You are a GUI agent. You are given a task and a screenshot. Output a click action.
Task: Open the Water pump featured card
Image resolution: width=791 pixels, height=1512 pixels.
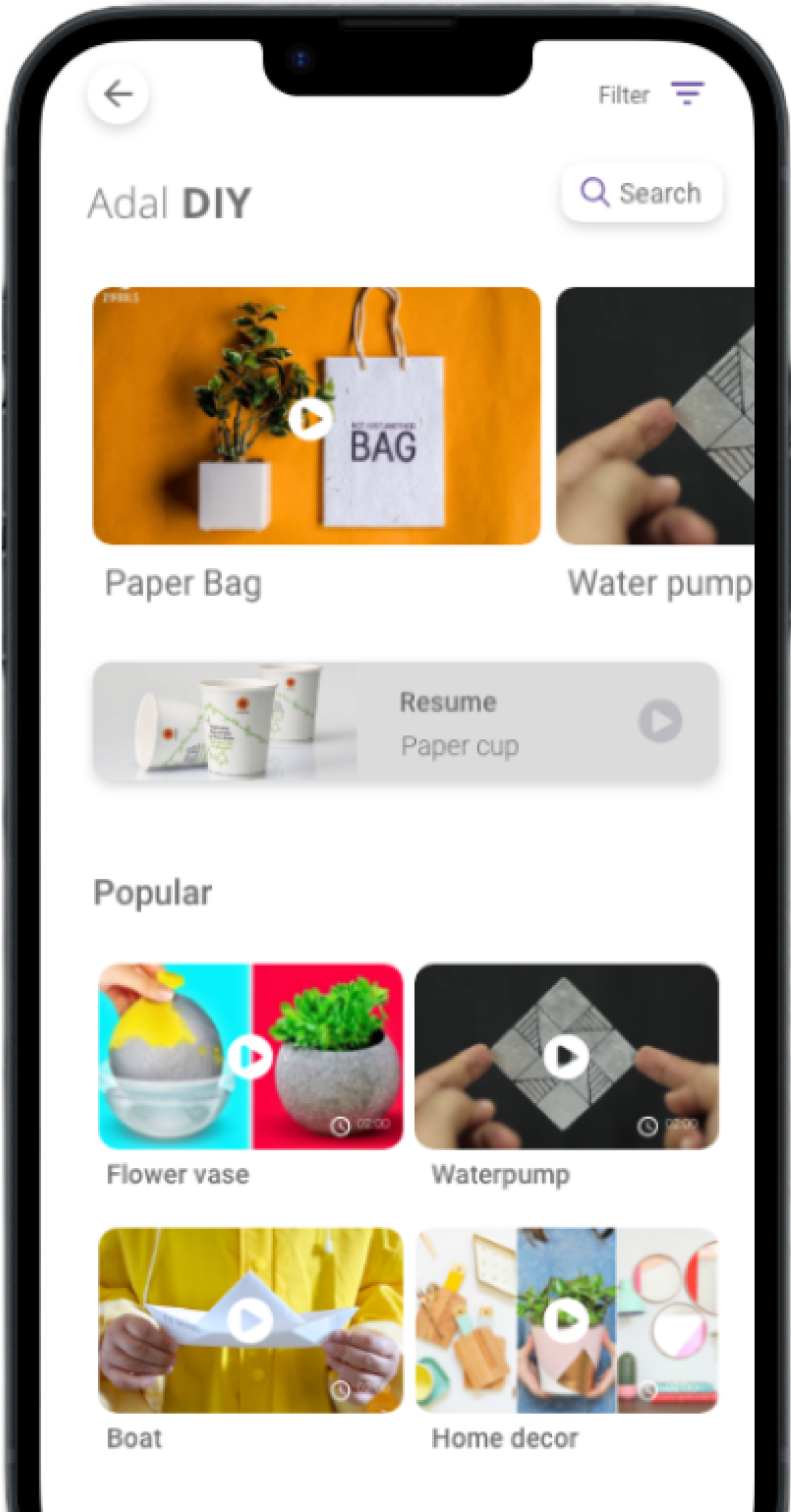[655, 416]
